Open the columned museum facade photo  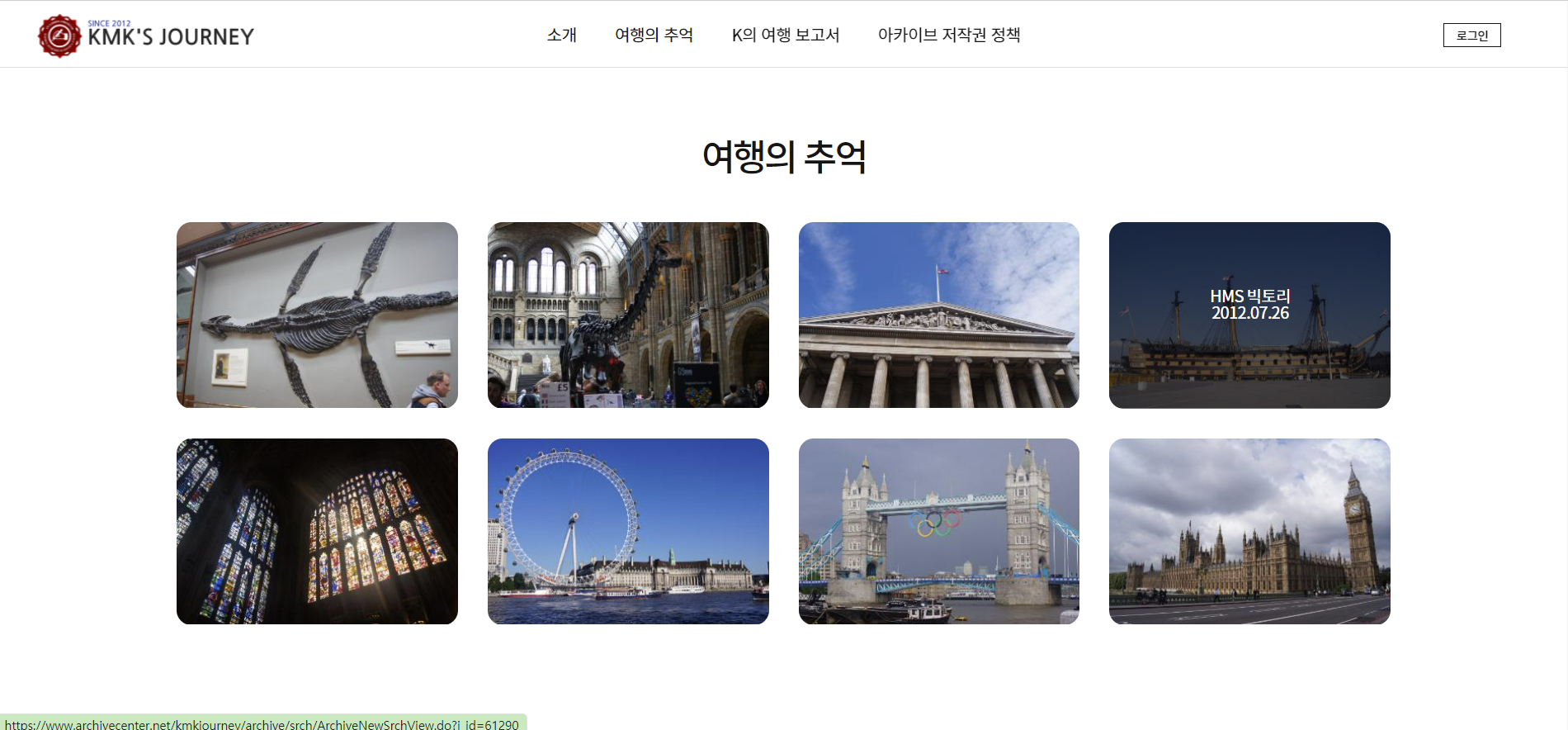point(938,315)
